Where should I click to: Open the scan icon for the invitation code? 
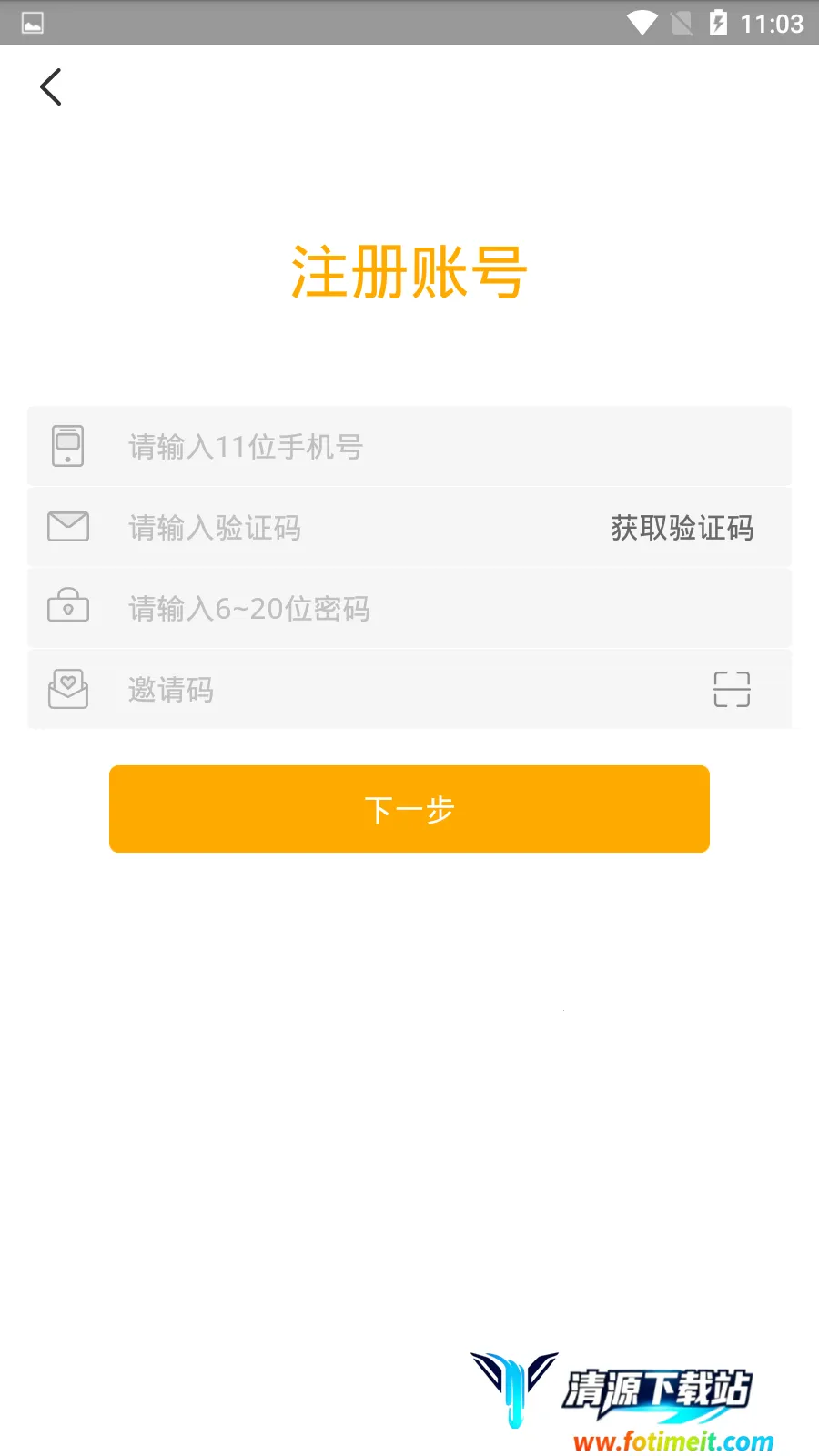point(732,690)
